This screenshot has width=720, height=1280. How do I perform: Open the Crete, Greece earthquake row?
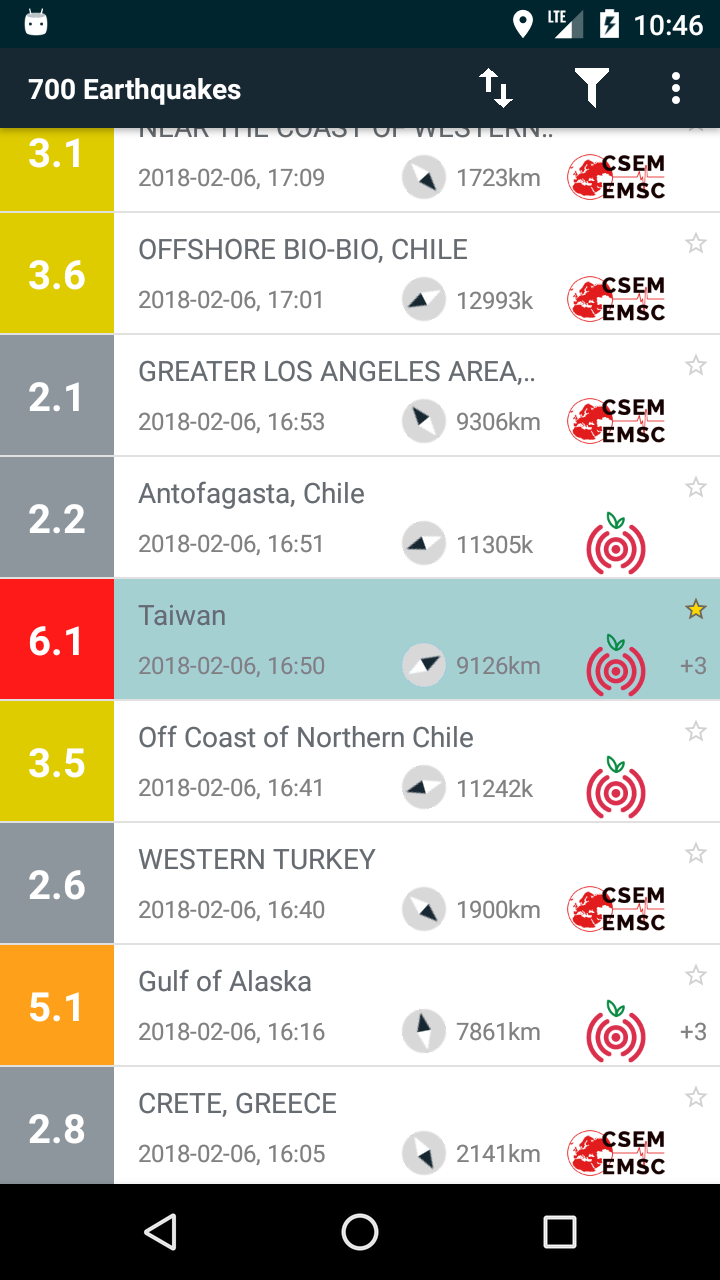(360, 1125)
